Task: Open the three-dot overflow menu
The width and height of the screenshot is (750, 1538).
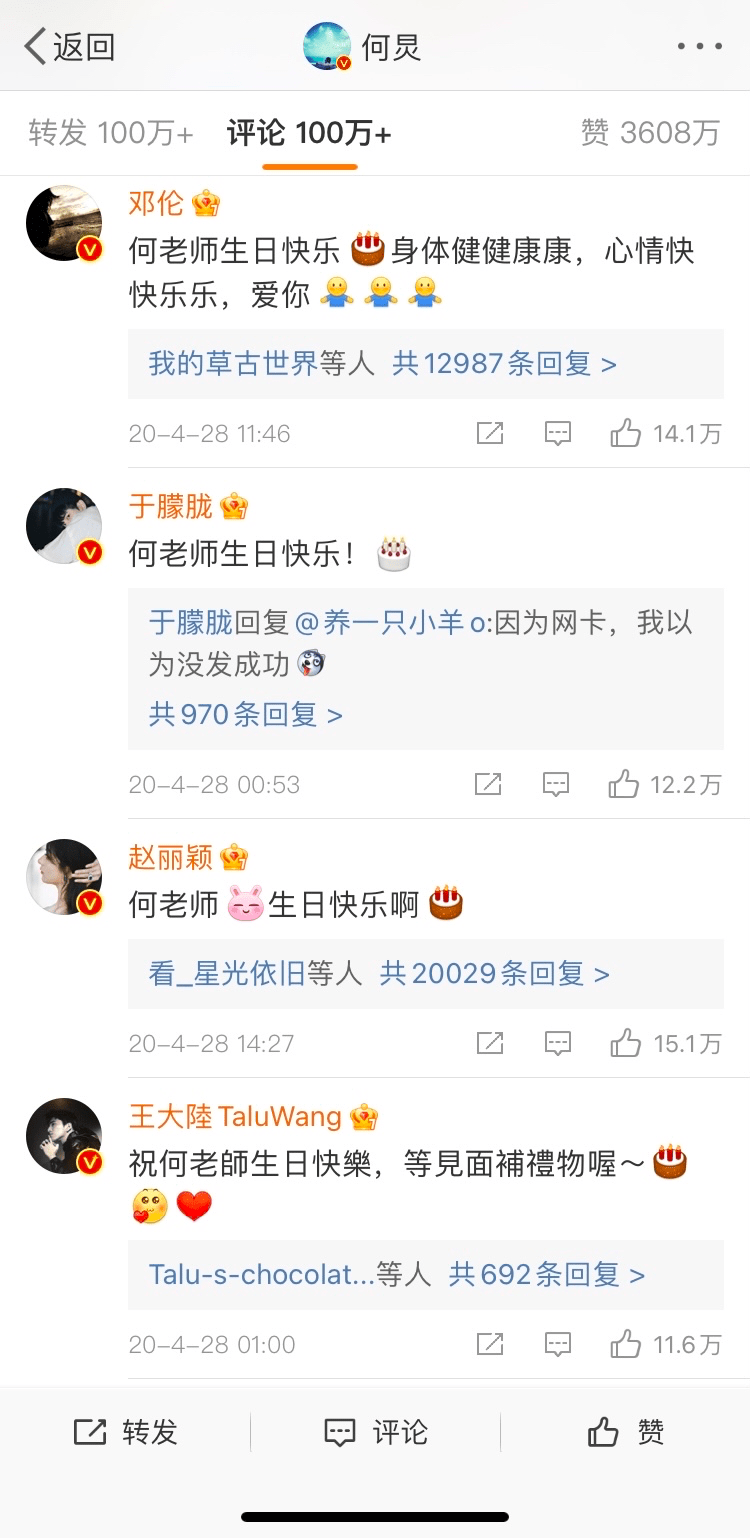Action: pyautogui.click(x=699, y=47)
